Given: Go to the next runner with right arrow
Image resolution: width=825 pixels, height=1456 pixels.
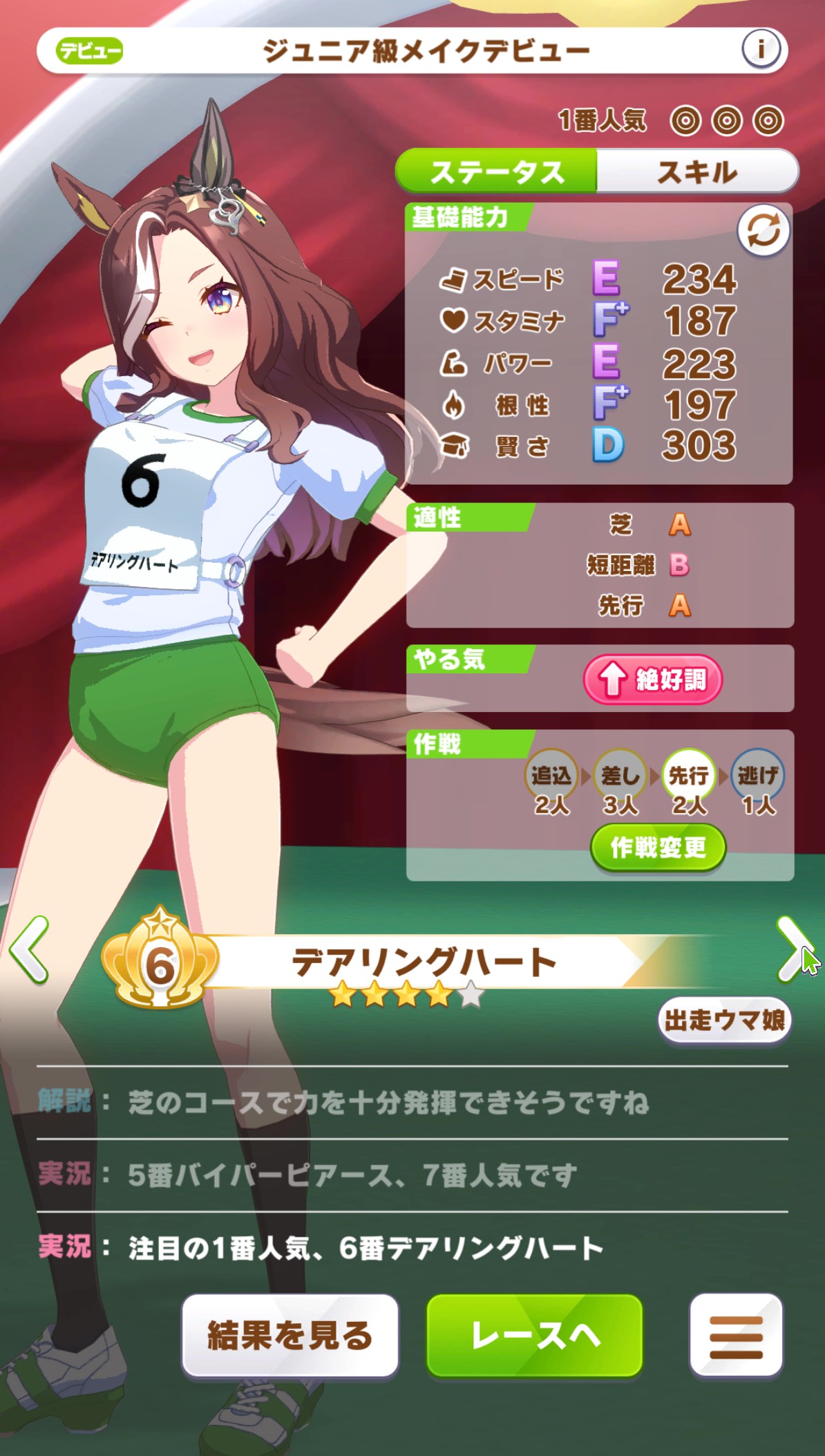Looking at the screenshot, I should coord(795,949).
